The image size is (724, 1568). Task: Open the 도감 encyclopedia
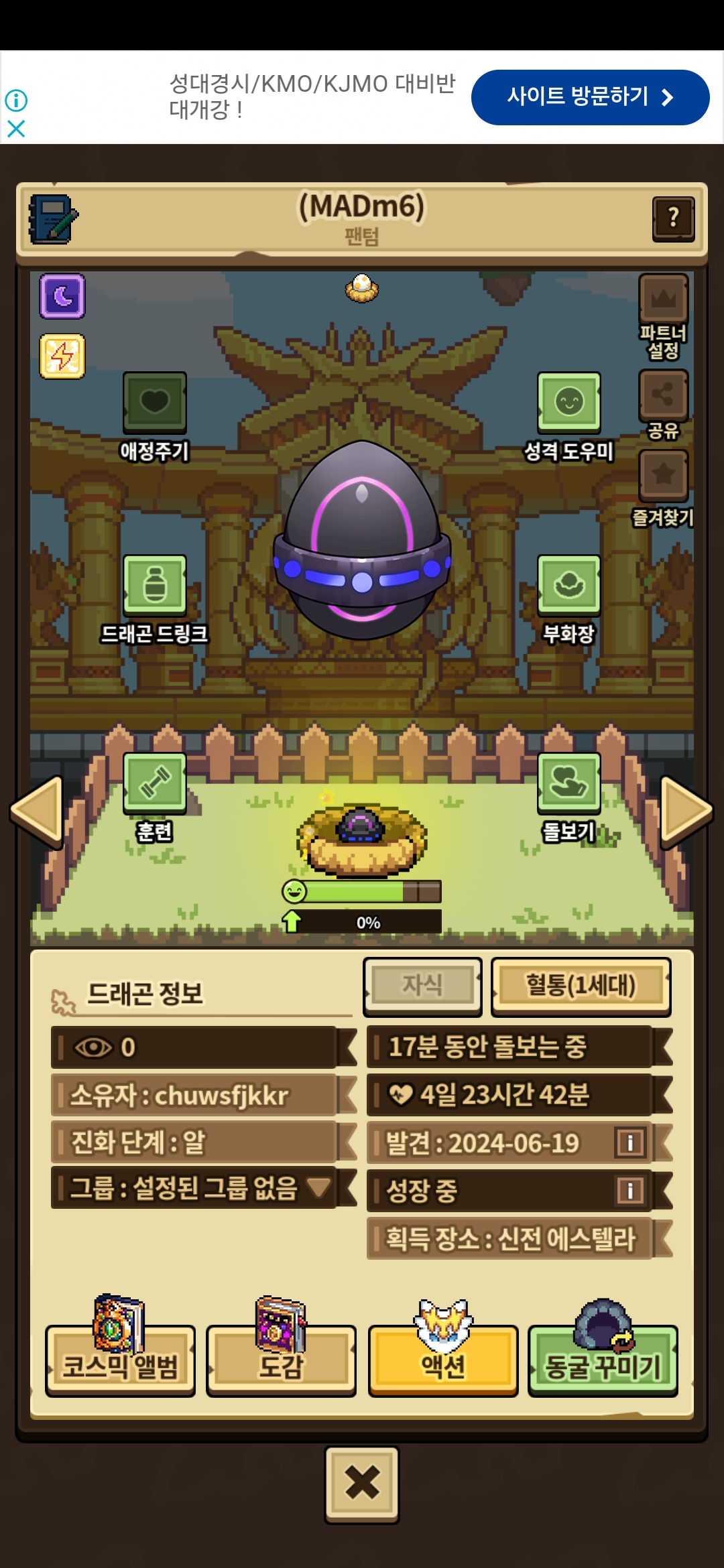pos(281,1360)
